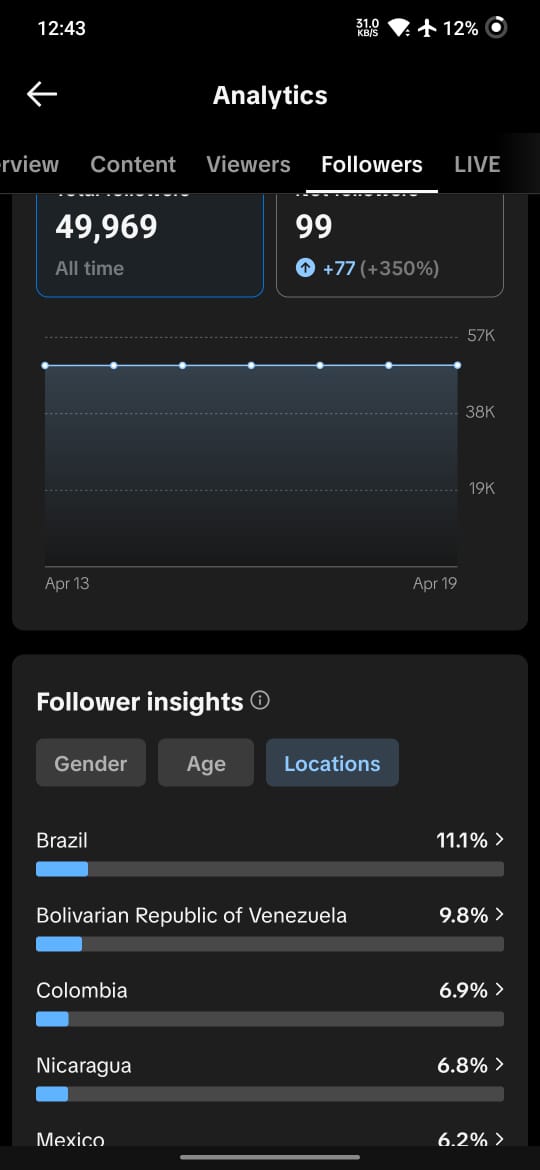Show follower insights by Gender

[x=91, y=763]
